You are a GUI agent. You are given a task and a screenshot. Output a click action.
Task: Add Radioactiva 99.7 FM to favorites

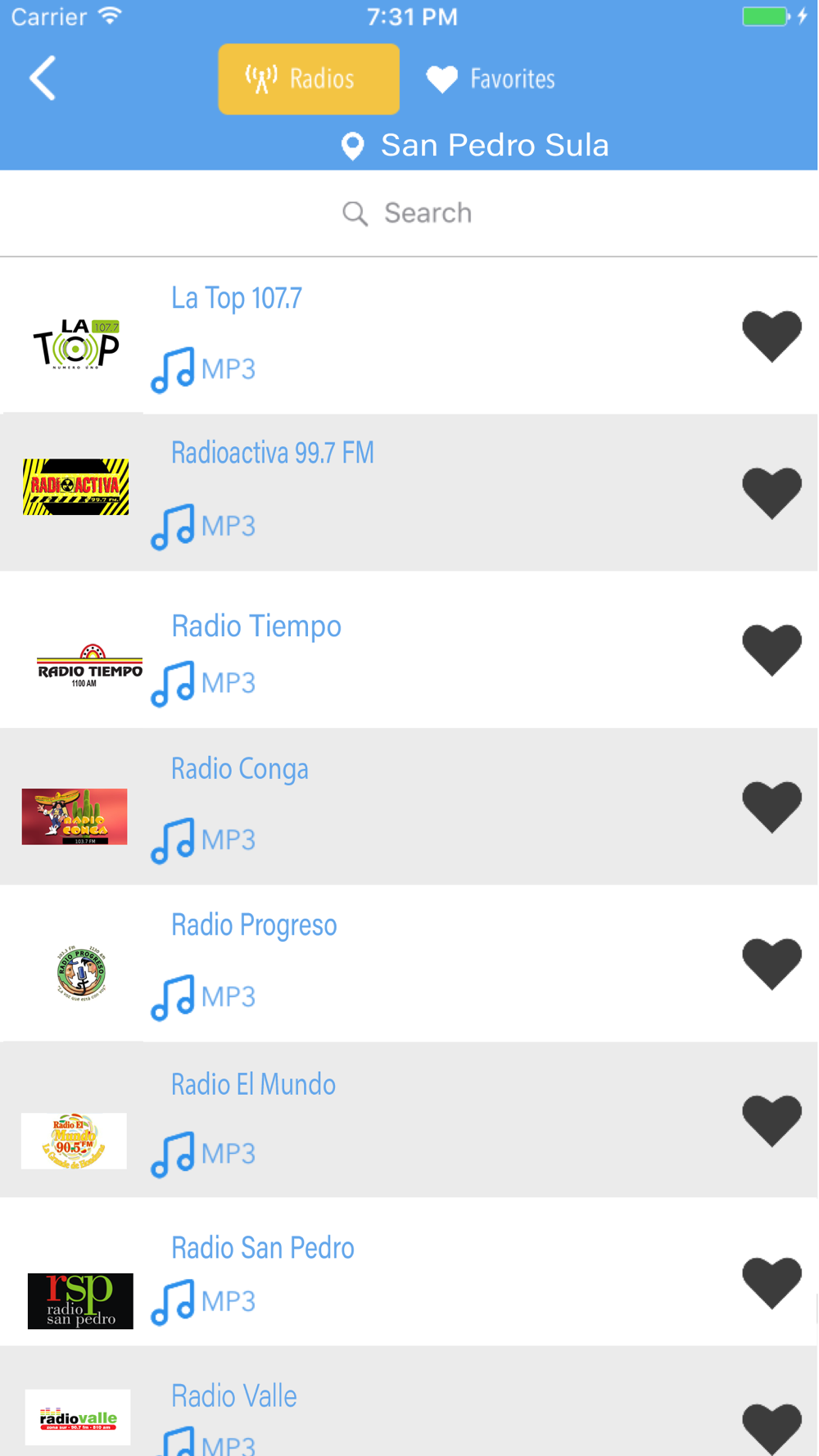[x=771, y=493]
